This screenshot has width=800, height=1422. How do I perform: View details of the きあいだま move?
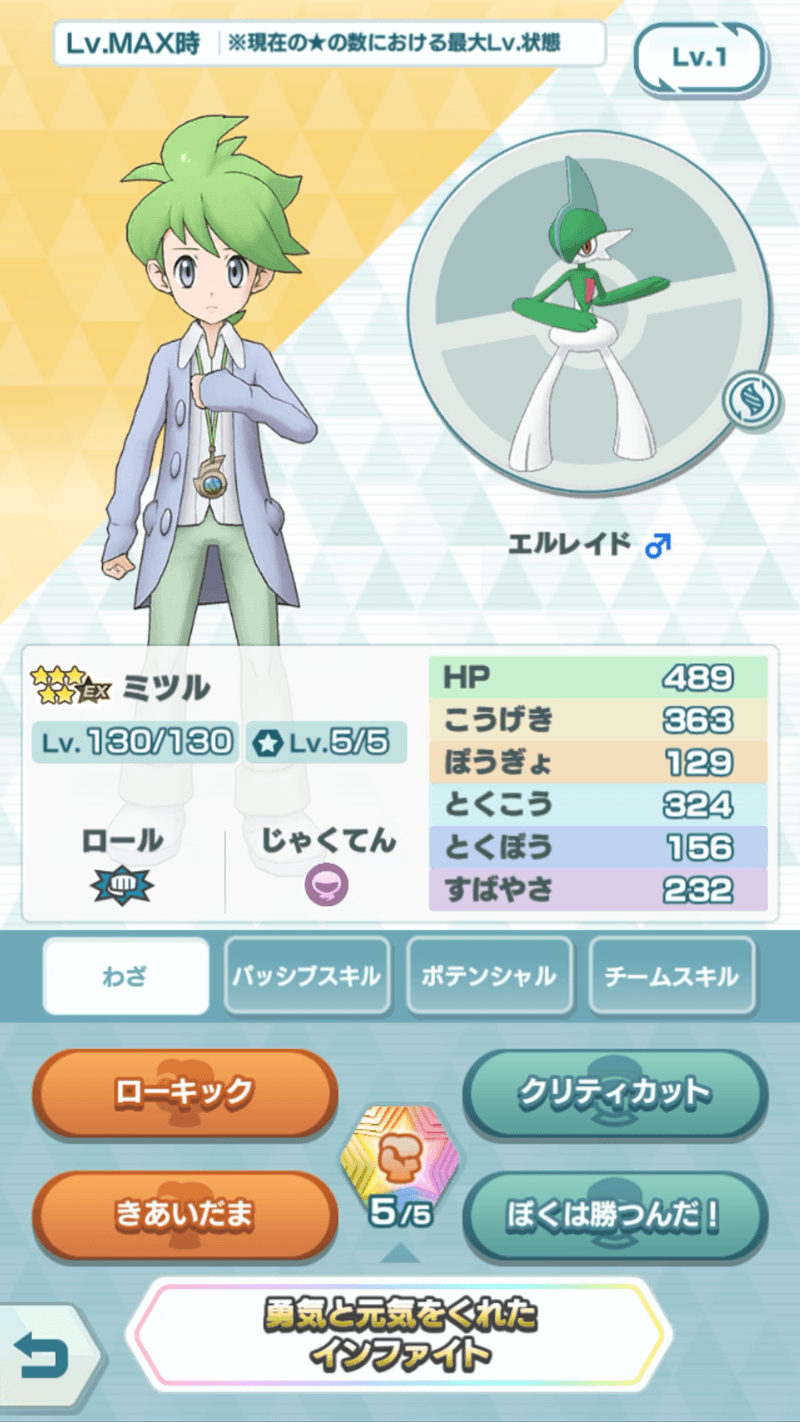tap(185, 1215)
